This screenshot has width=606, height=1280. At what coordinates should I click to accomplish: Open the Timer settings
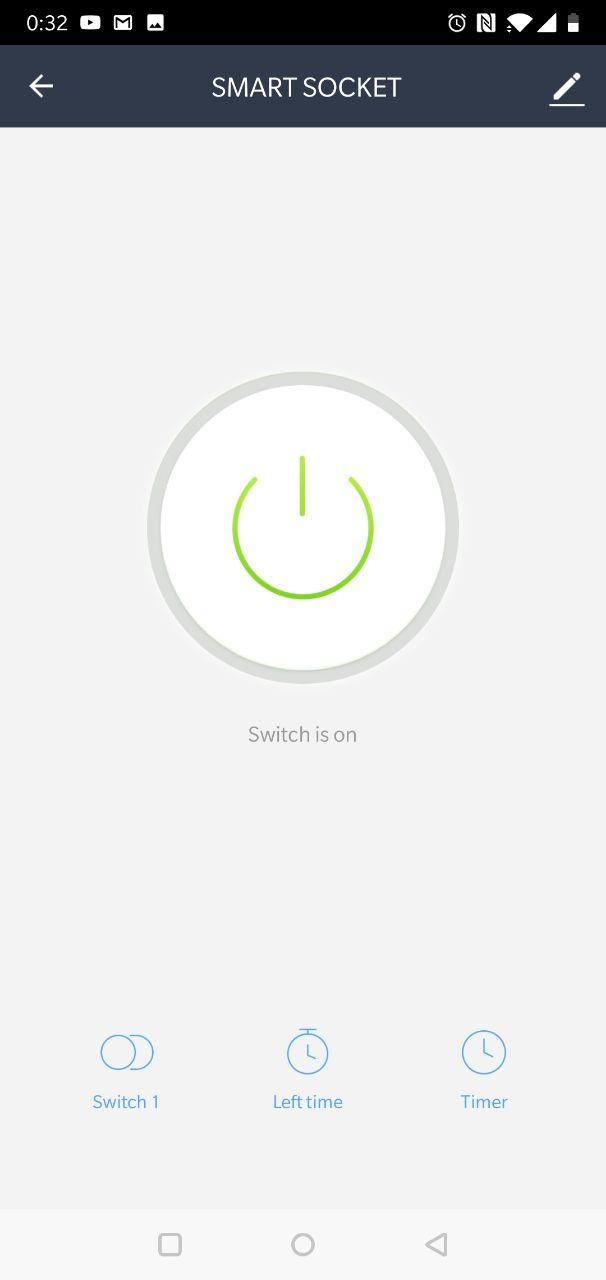point(484,1069)
